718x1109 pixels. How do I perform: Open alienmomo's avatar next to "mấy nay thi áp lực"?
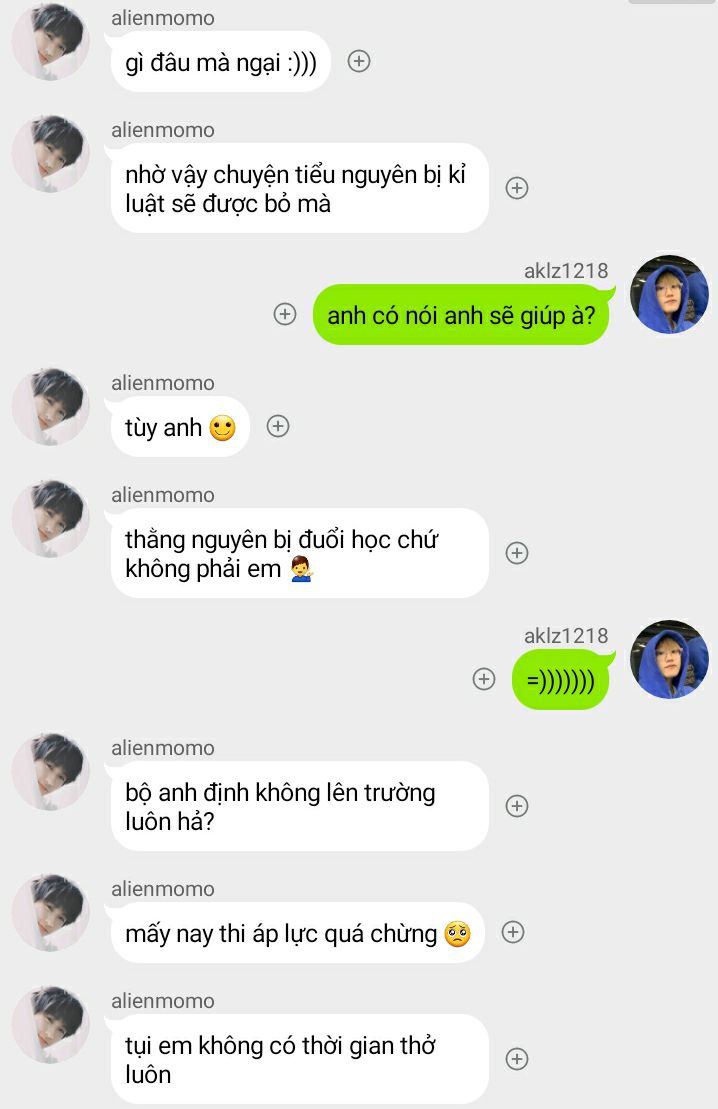click(x=51, y=913)
